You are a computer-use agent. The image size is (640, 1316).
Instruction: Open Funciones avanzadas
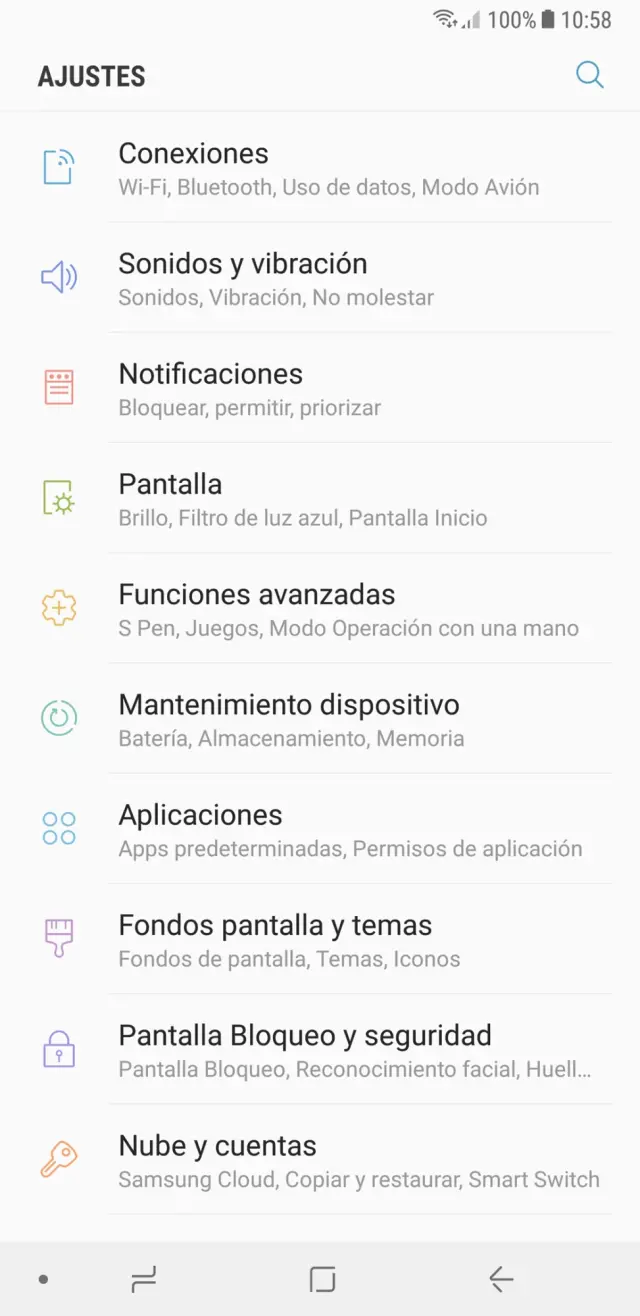(x=320, y=608)
